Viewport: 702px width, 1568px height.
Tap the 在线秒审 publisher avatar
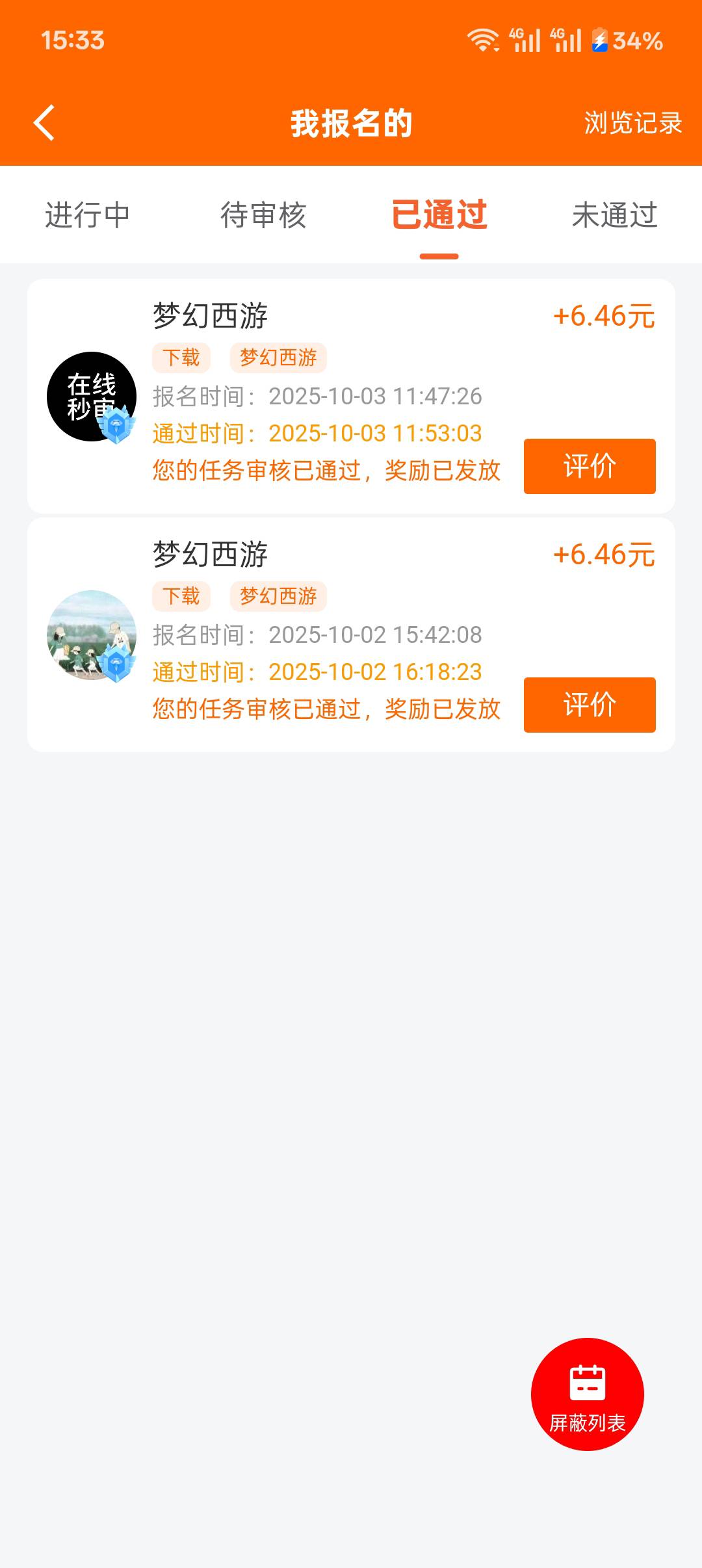[92, 397]
